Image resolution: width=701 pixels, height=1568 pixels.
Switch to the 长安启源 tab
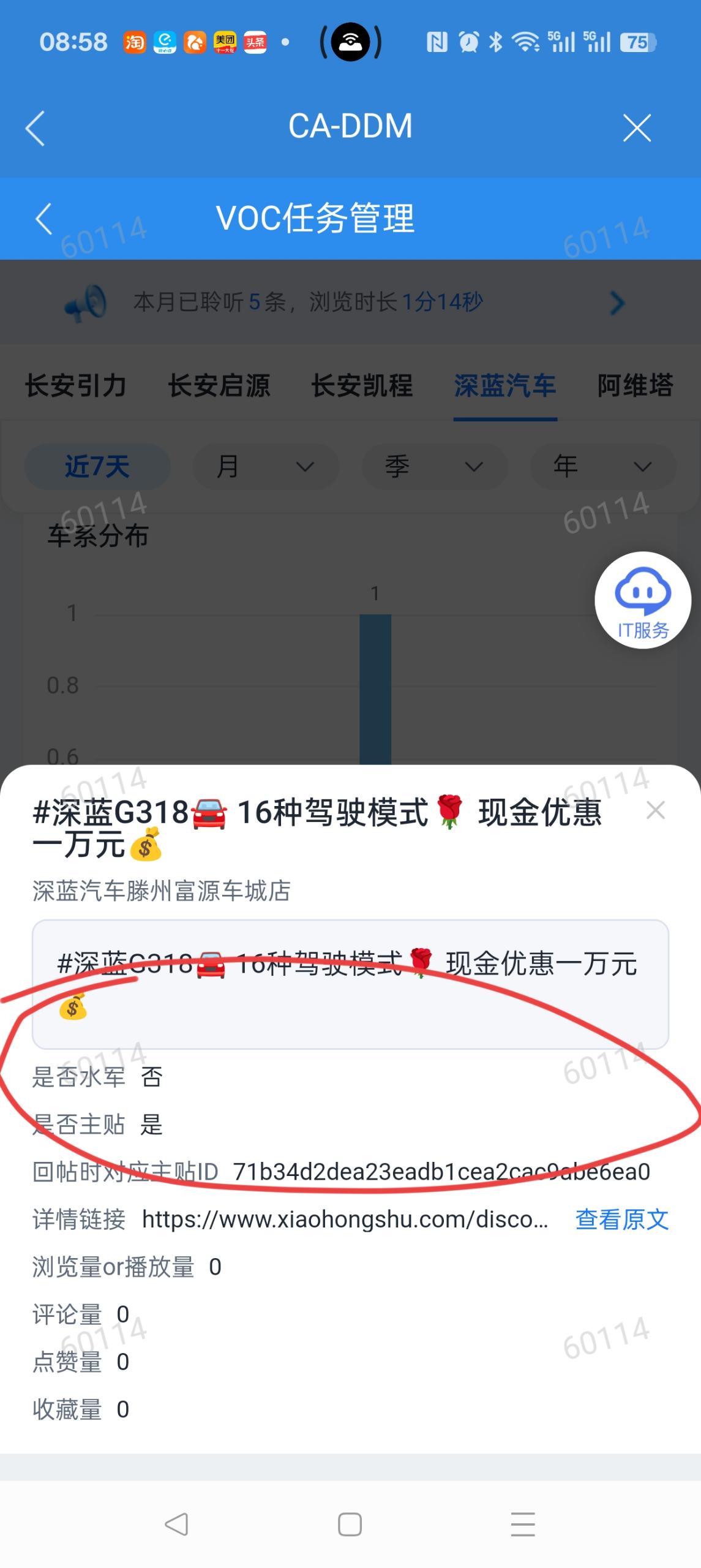[x=219, y=386]
